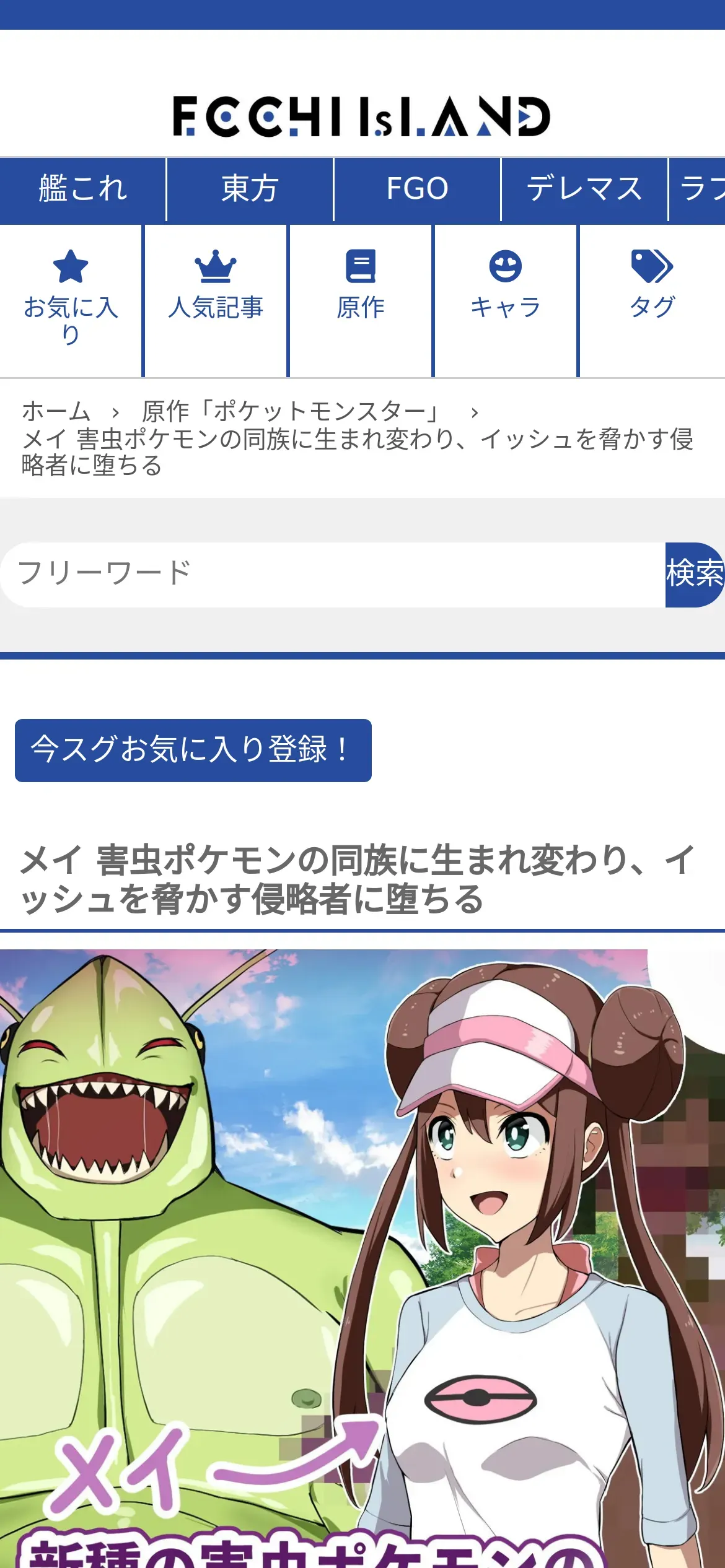Browse by キャラ characters
725x1568 pixels.
(x=506, y=300)
